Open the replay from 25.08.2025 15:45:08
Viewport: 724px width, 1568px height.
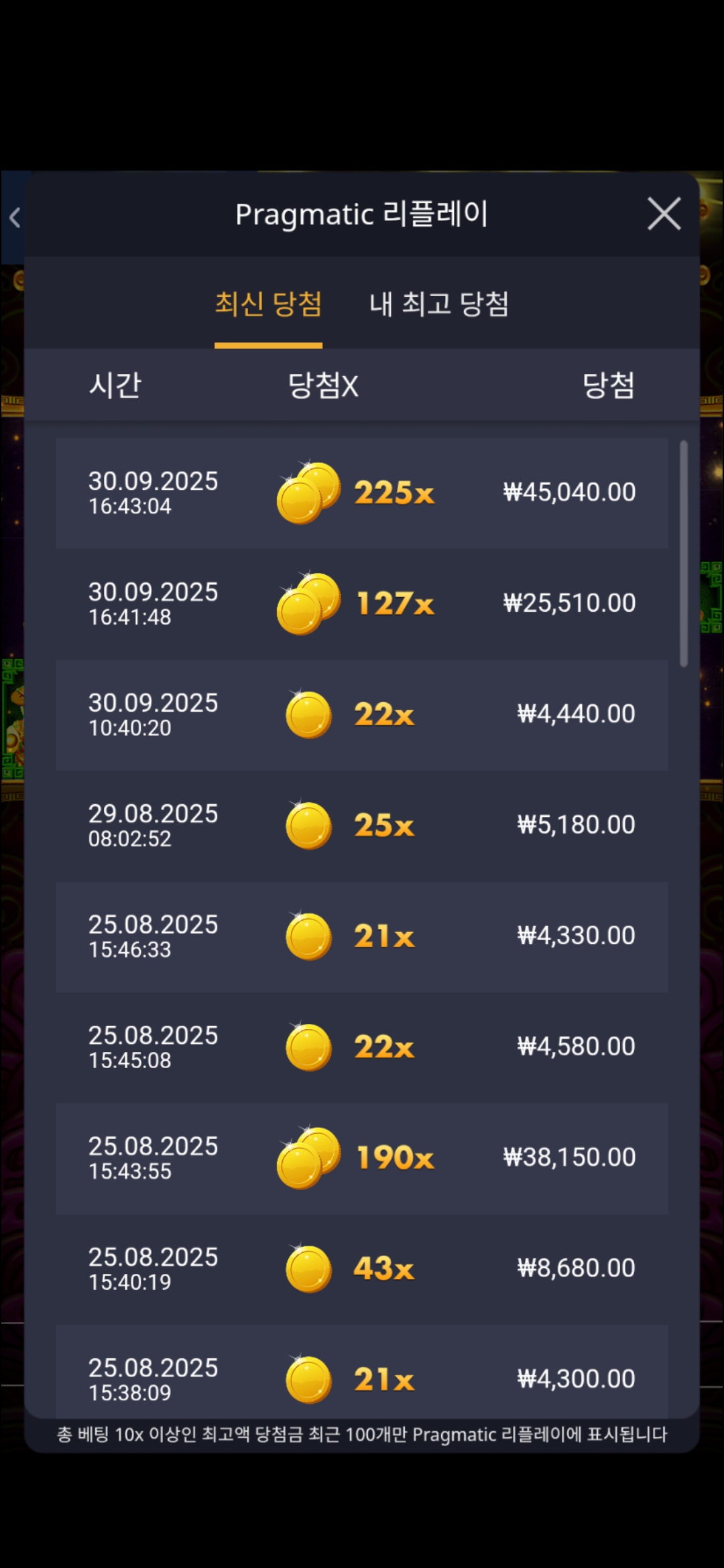tap(361, 1047)
